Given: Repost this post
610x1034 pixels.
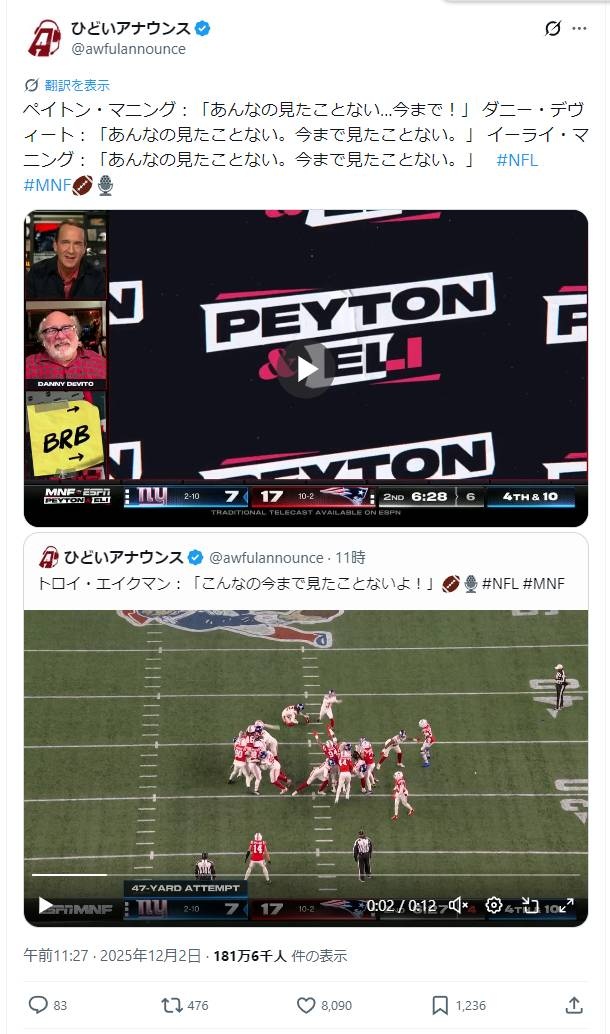Looking at the screenshot, I should [170, 1005].
